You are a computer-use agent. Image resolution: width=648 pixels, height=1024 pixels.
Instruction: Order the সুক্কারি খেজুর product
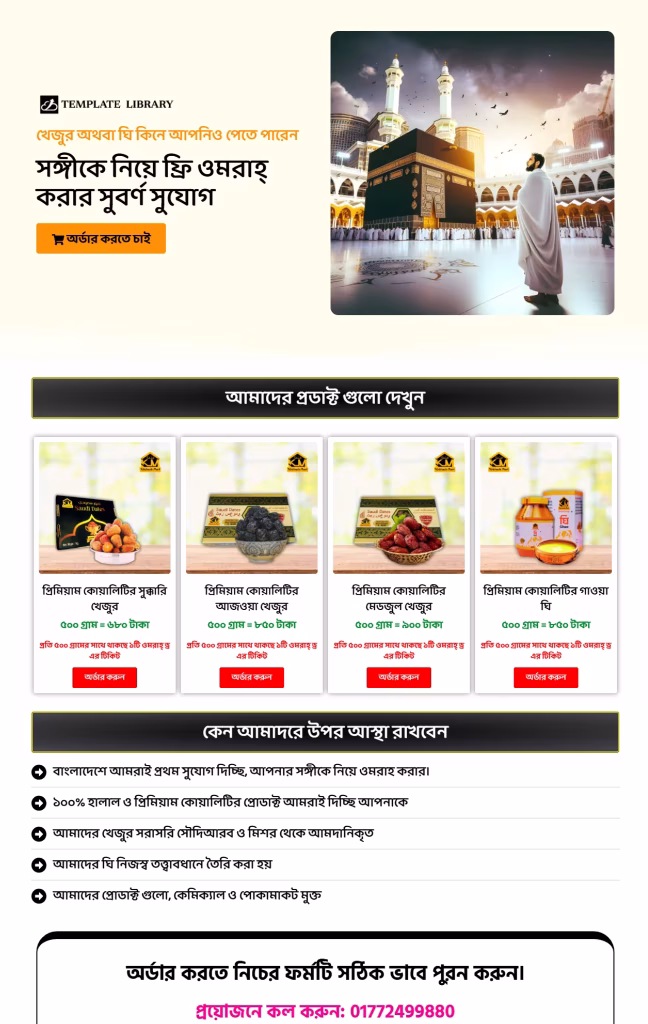[104, 677]
